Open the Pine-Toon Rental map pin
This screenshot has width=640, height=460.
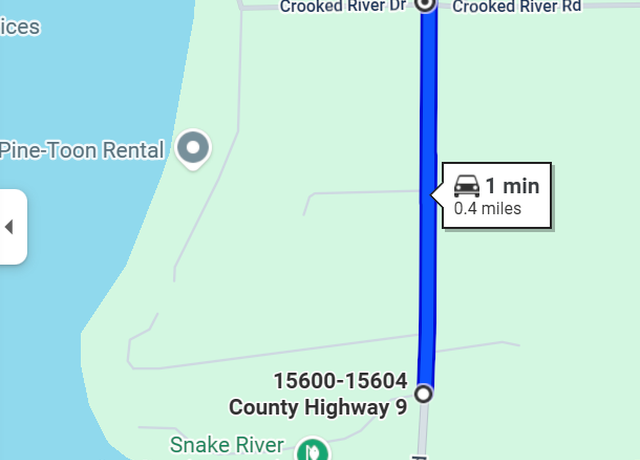193,148
